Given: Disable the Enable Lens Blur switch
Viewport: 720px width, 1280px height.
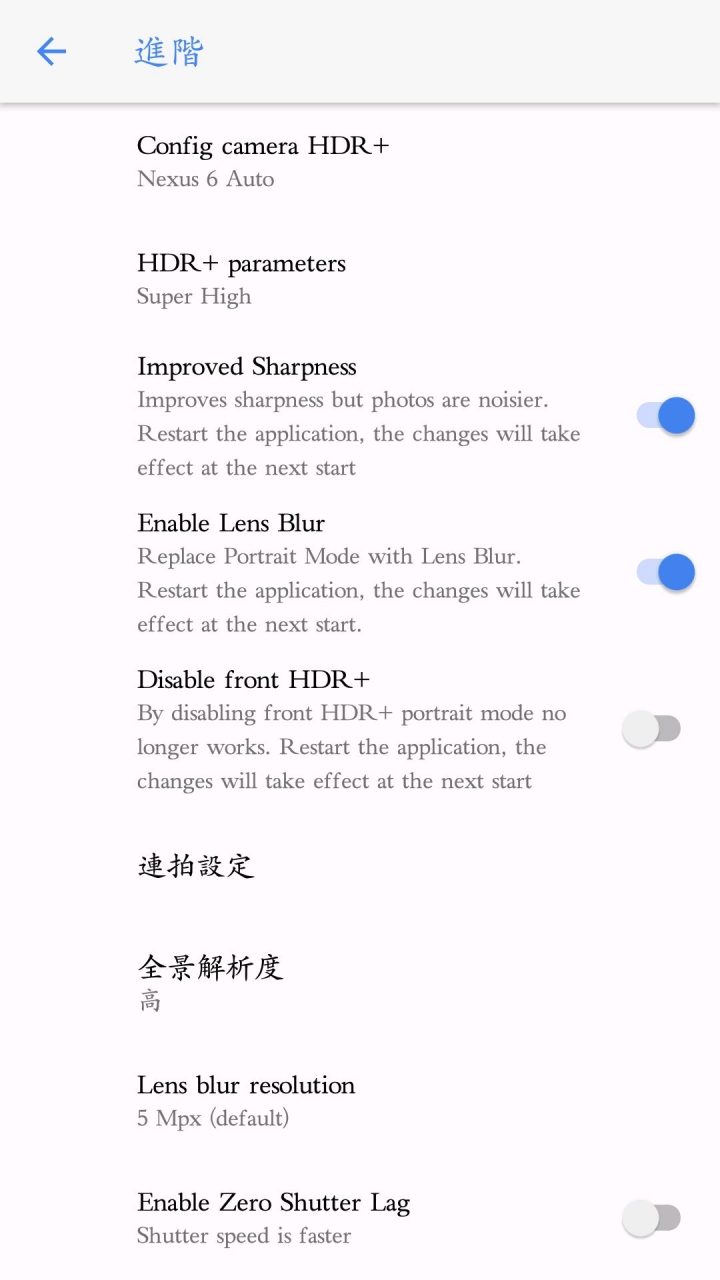Looking at the screenshot, I should [665, 572].
